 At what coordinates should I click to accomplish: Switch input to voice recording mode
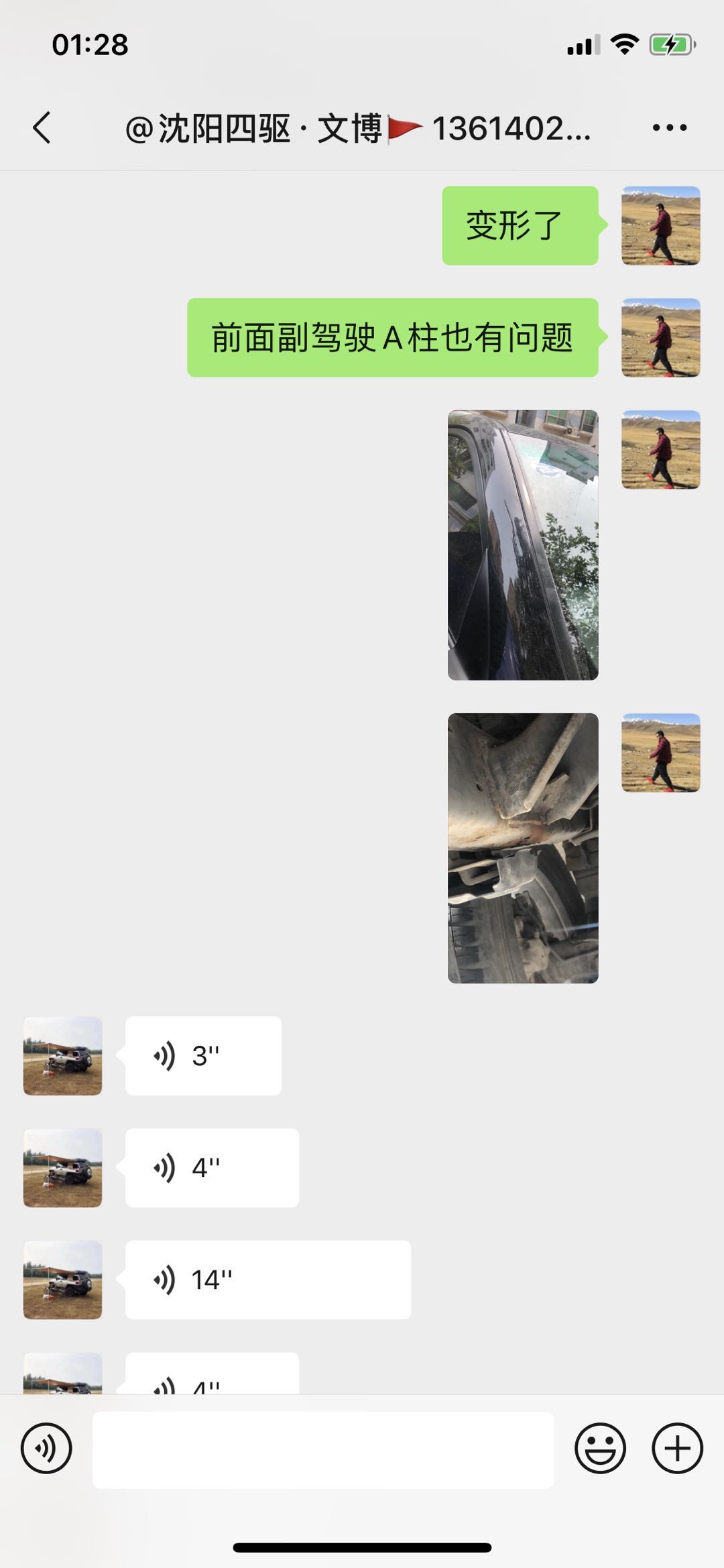pyautogui.click(x=46, y=1448)
